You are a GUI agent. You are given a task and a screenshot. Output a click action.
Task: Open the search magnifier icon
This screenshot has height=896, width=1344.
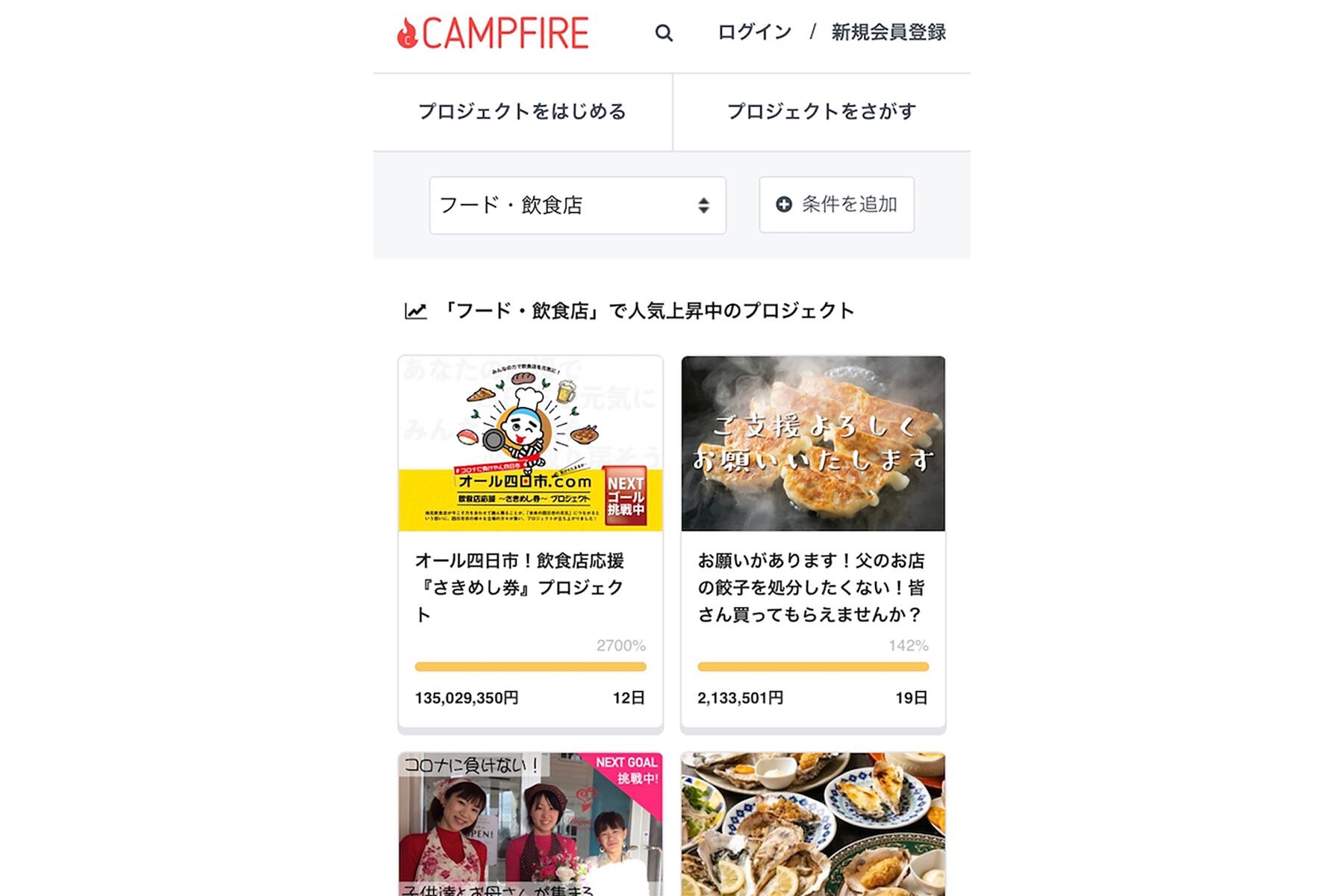[x=664, y=33]
